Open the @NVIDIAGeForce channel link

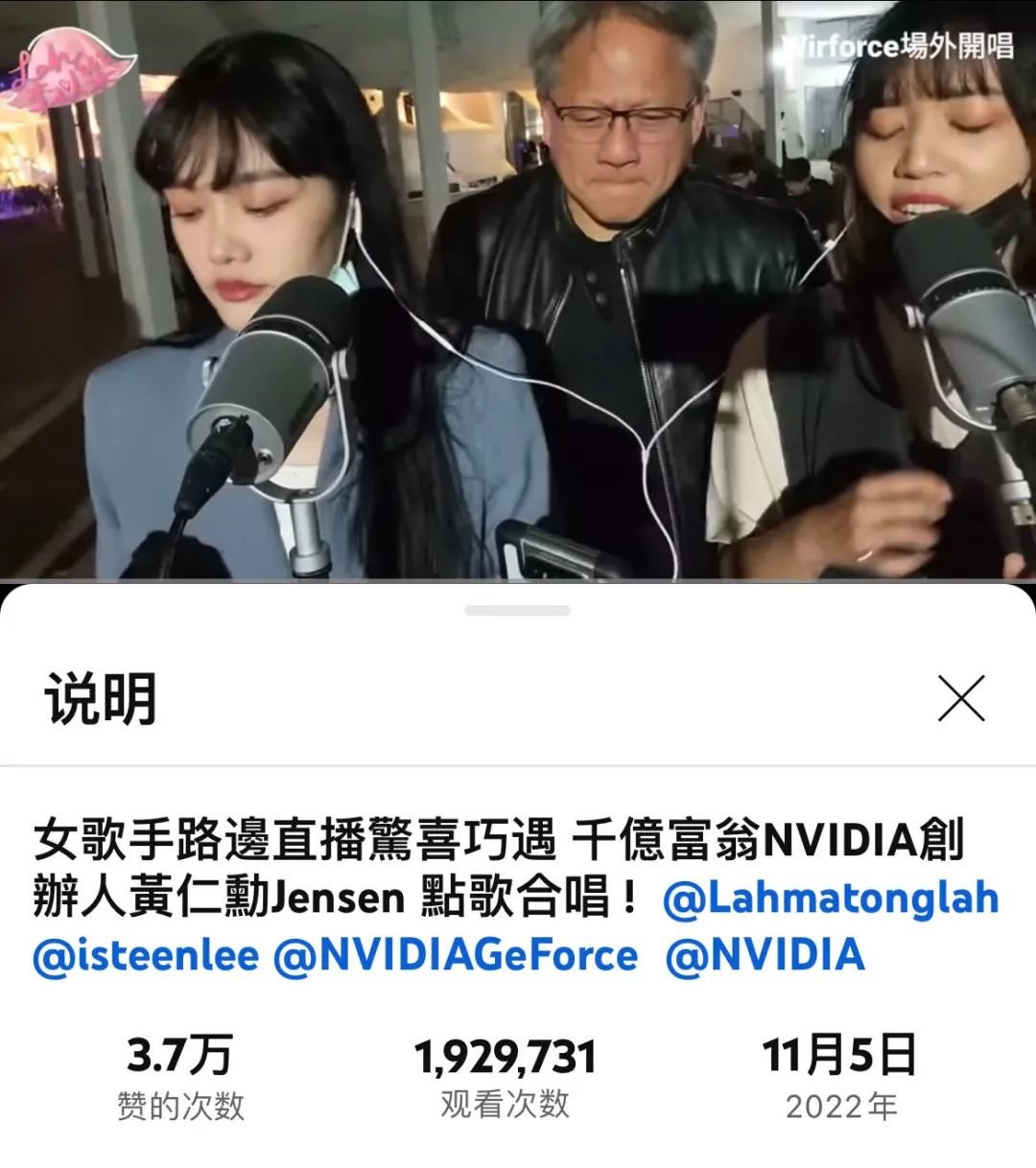(456, 956)
